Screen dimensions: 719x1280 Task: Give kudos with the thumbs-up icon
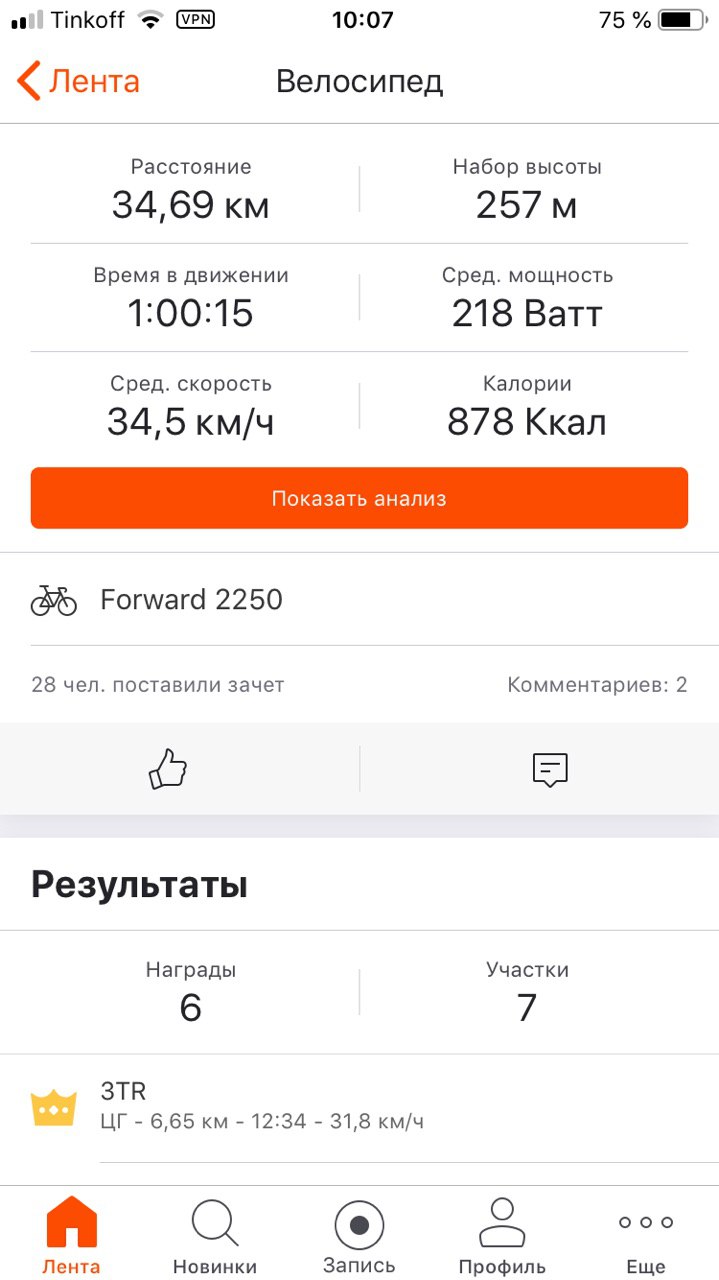click(x=168, y=769)
